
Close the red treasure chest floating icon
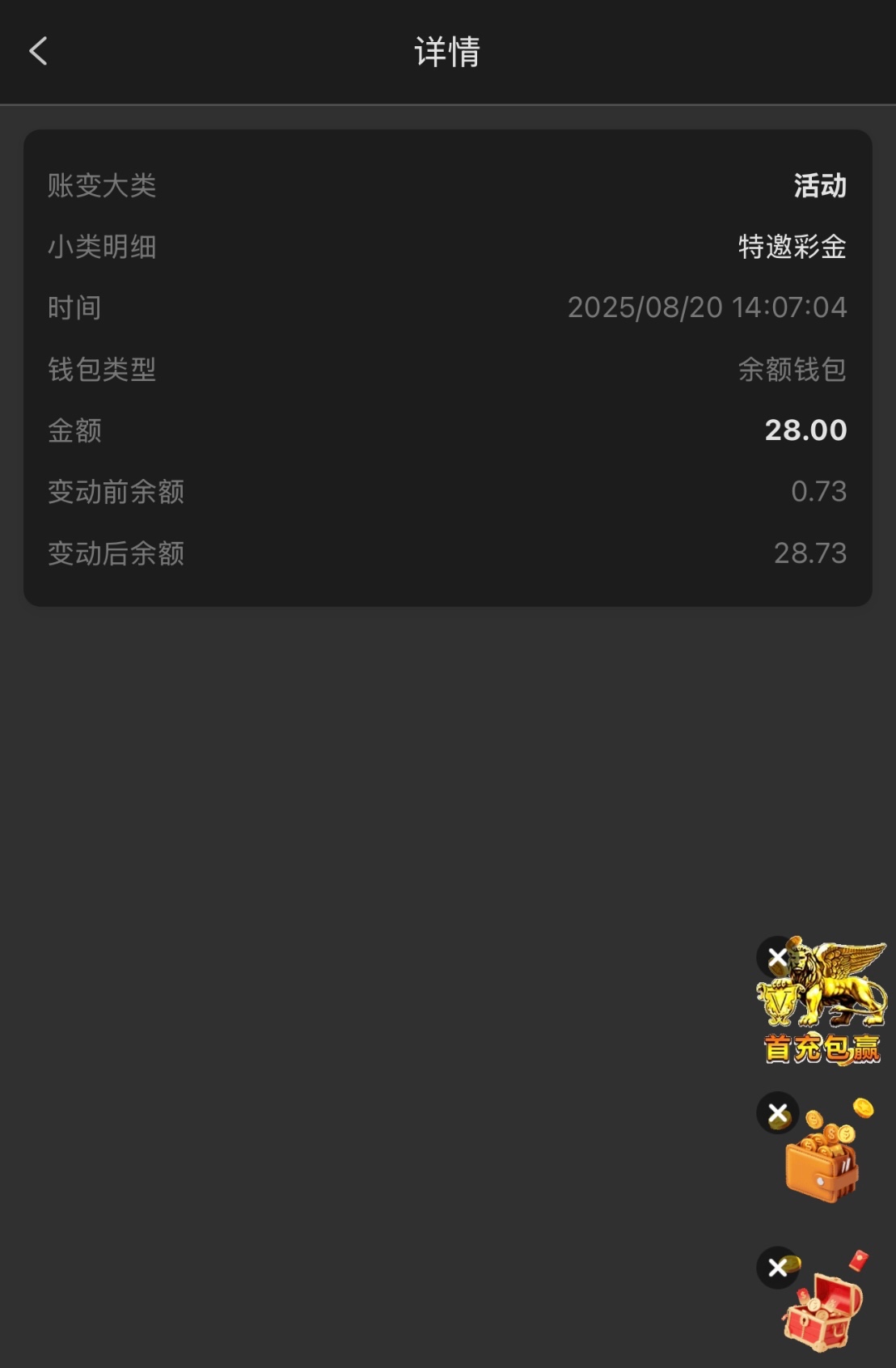(778, 1268)
